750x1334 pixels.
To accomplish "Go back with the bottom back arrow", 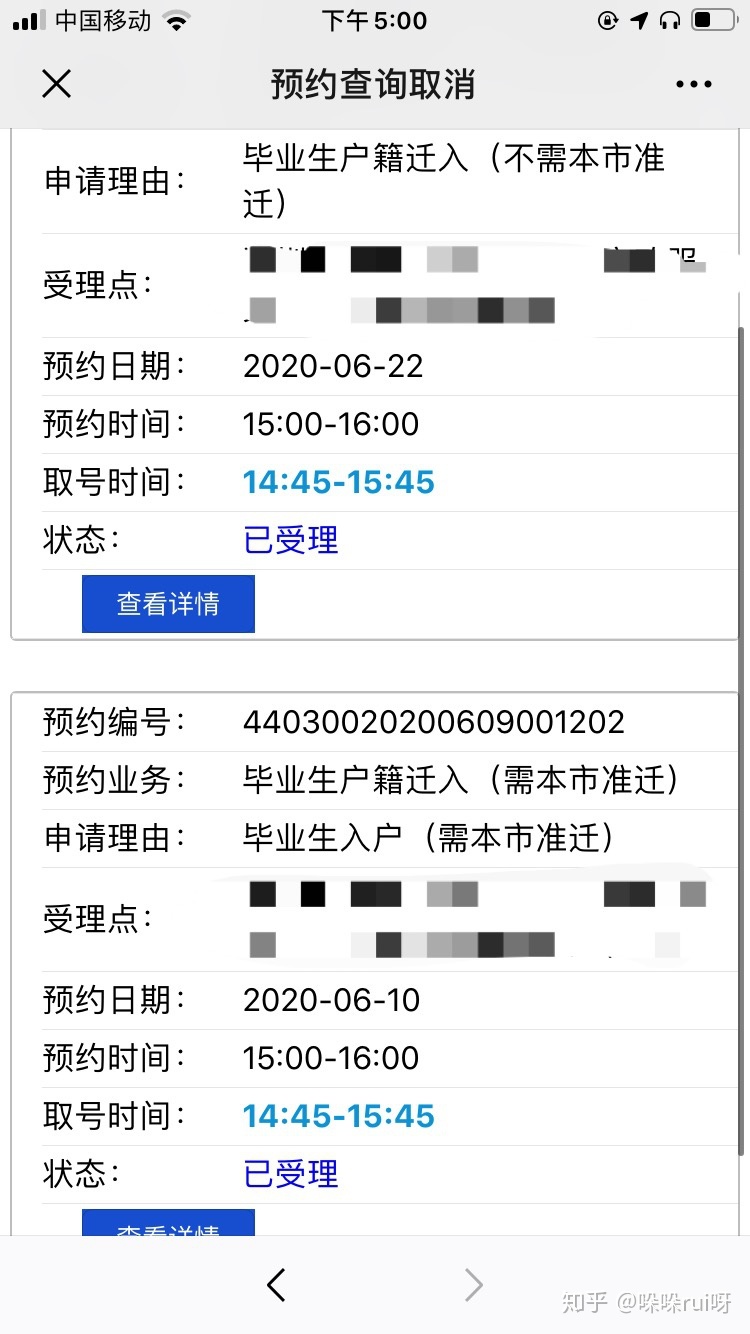I will tap(276, 1285).
